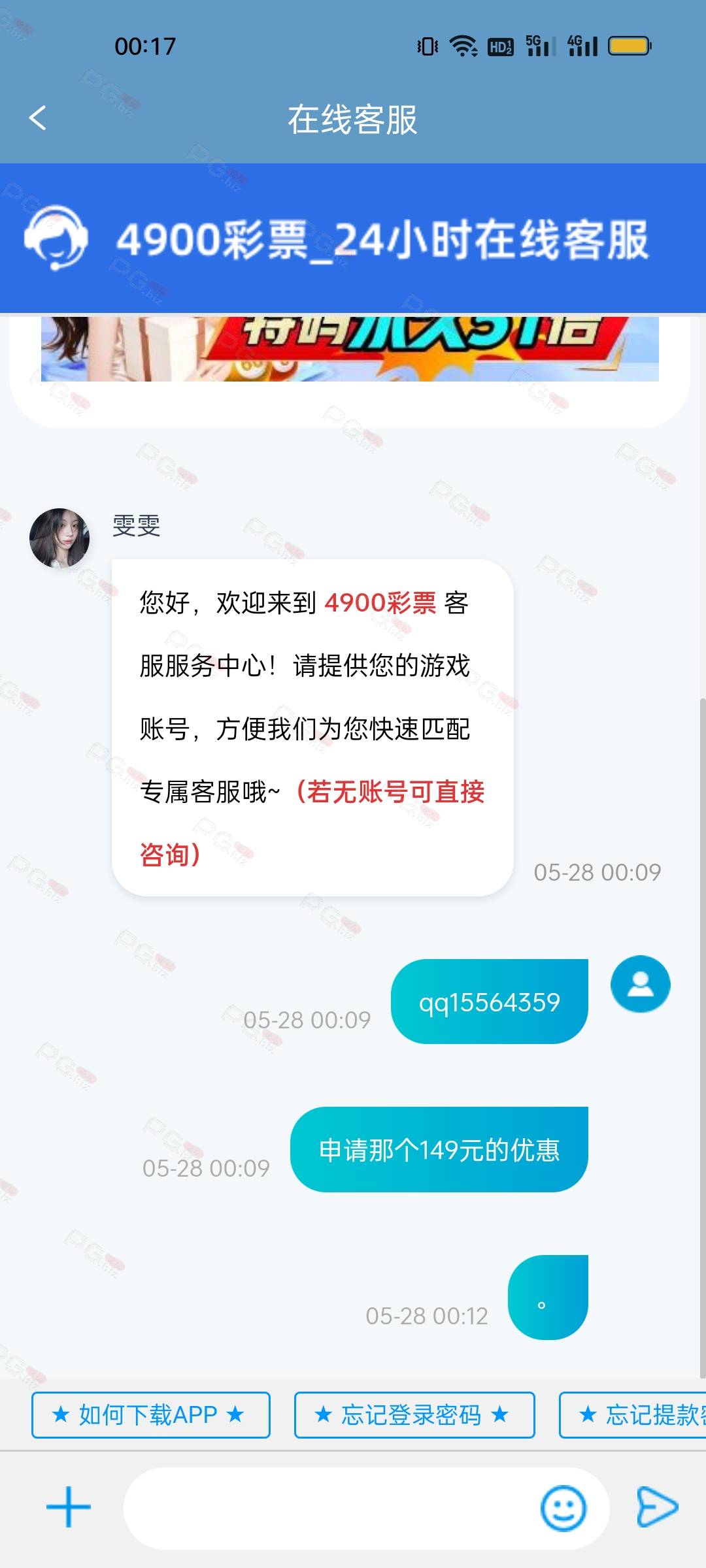The image size is (706, 1568).
Task: View agent 雯雯's avatar
Action: point(59,538)
